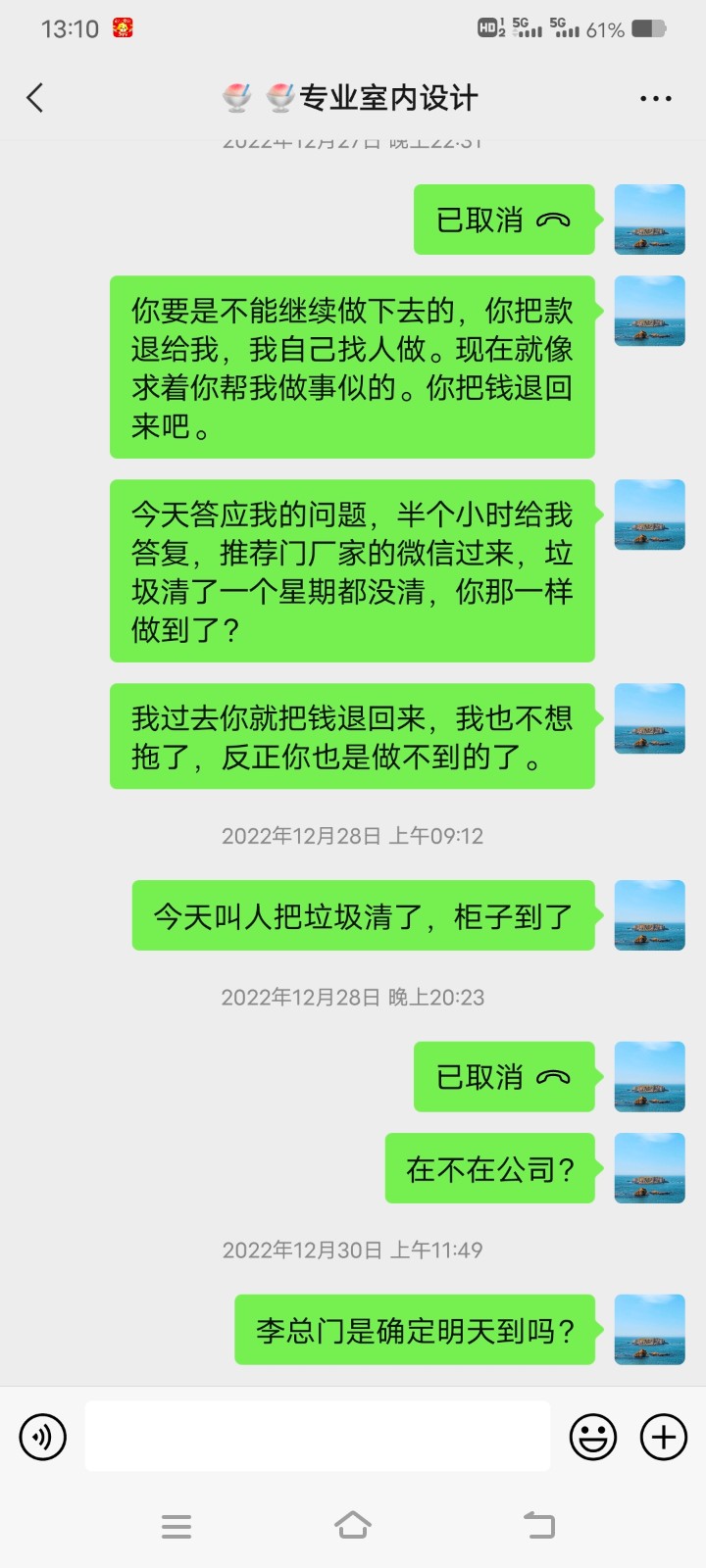Go back to the chat list

pyautogui.click(x=35, y=98)
